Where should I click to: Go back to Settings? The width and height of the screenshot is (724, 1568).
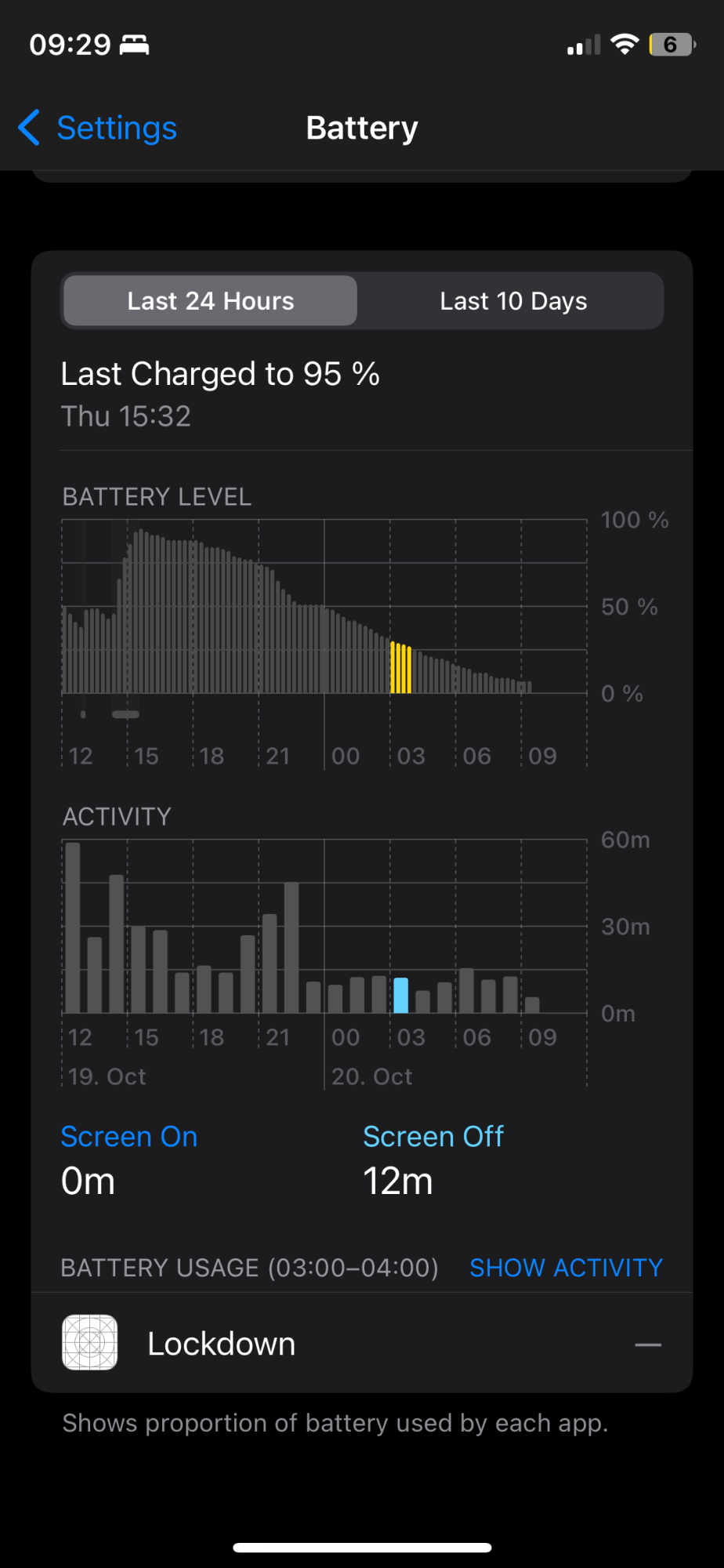point(98,128)
